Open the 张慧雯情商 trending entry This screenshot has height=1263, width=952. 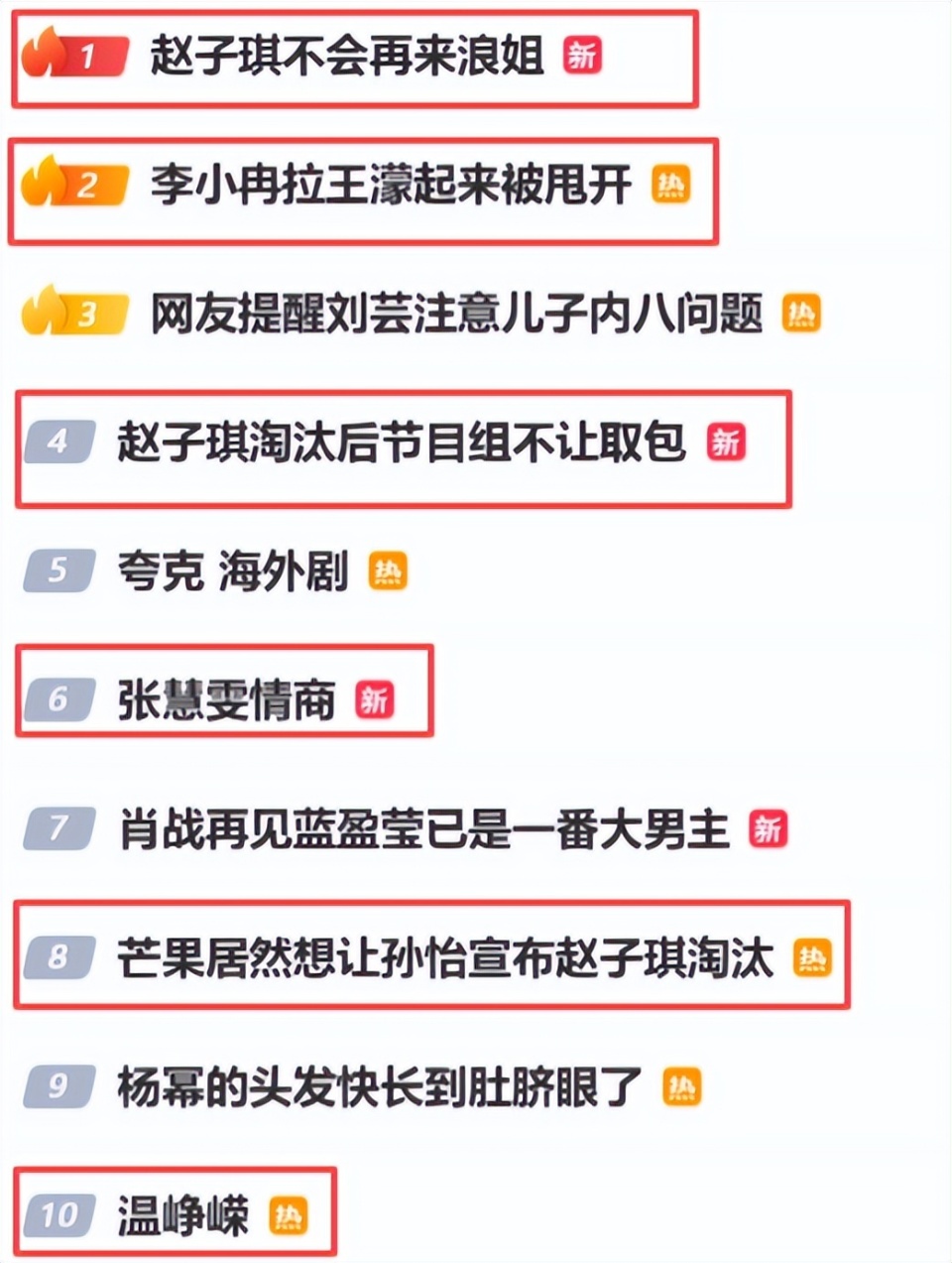click(226, 700)
